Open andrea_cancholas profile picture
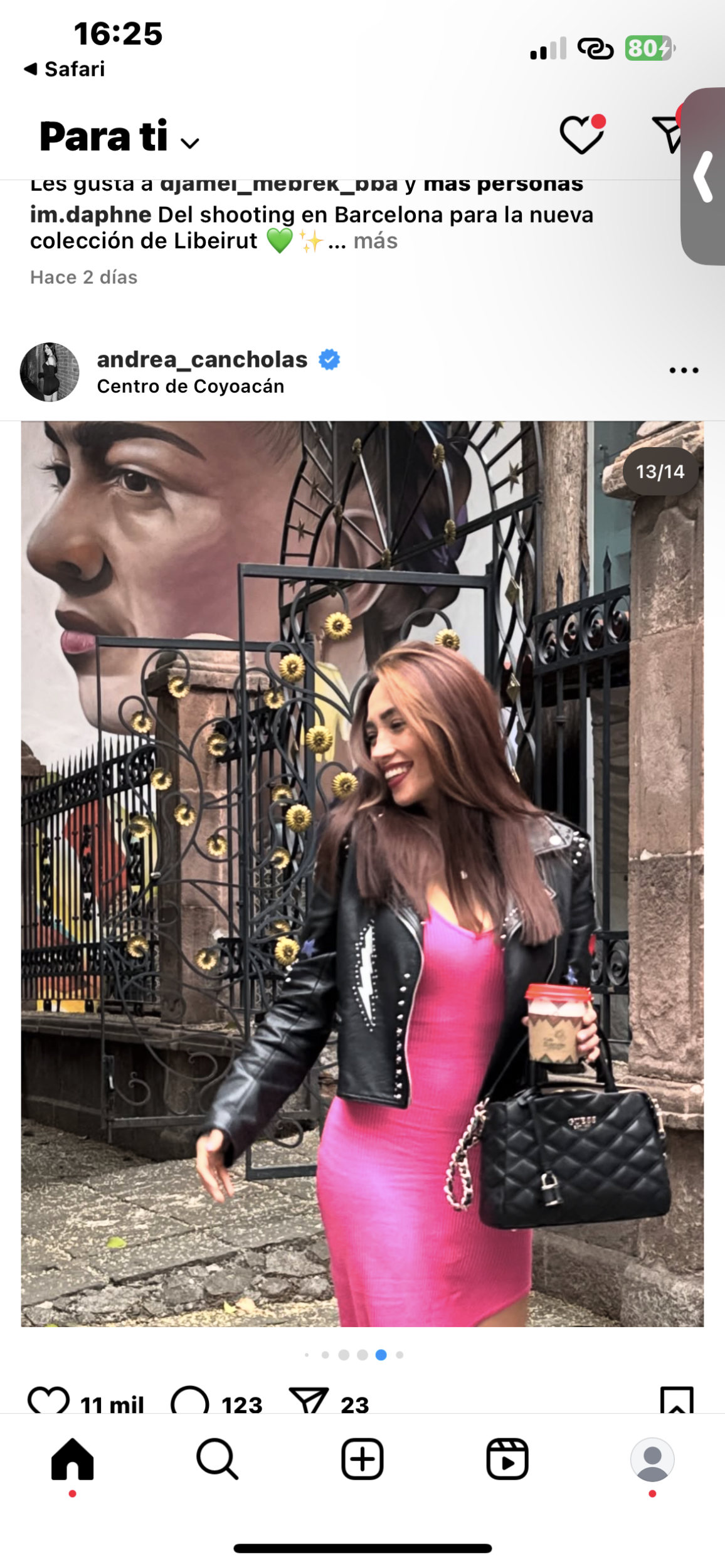 (50, 372)
